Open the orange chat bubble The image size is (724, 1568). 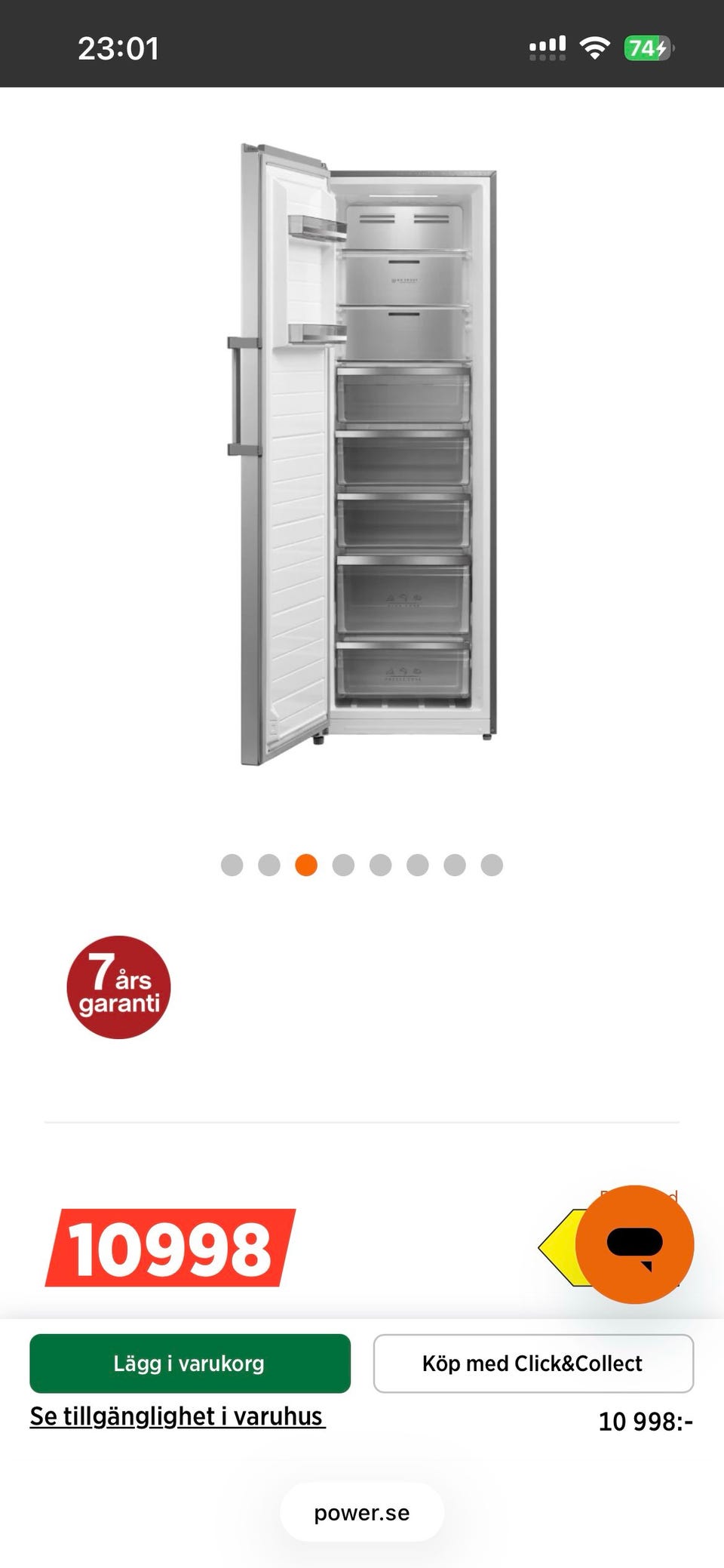tap(634, 1244)
